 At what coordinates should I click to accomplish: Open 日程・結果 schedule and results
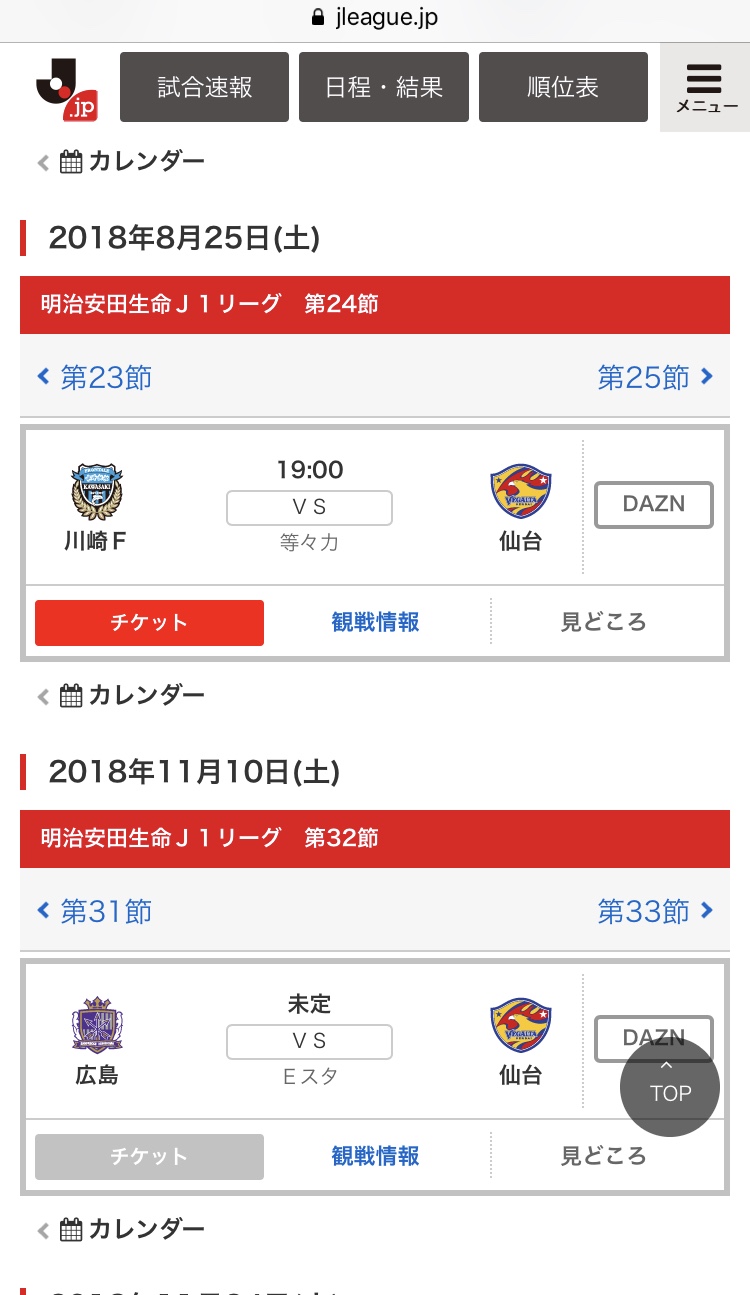click(384, 87)
